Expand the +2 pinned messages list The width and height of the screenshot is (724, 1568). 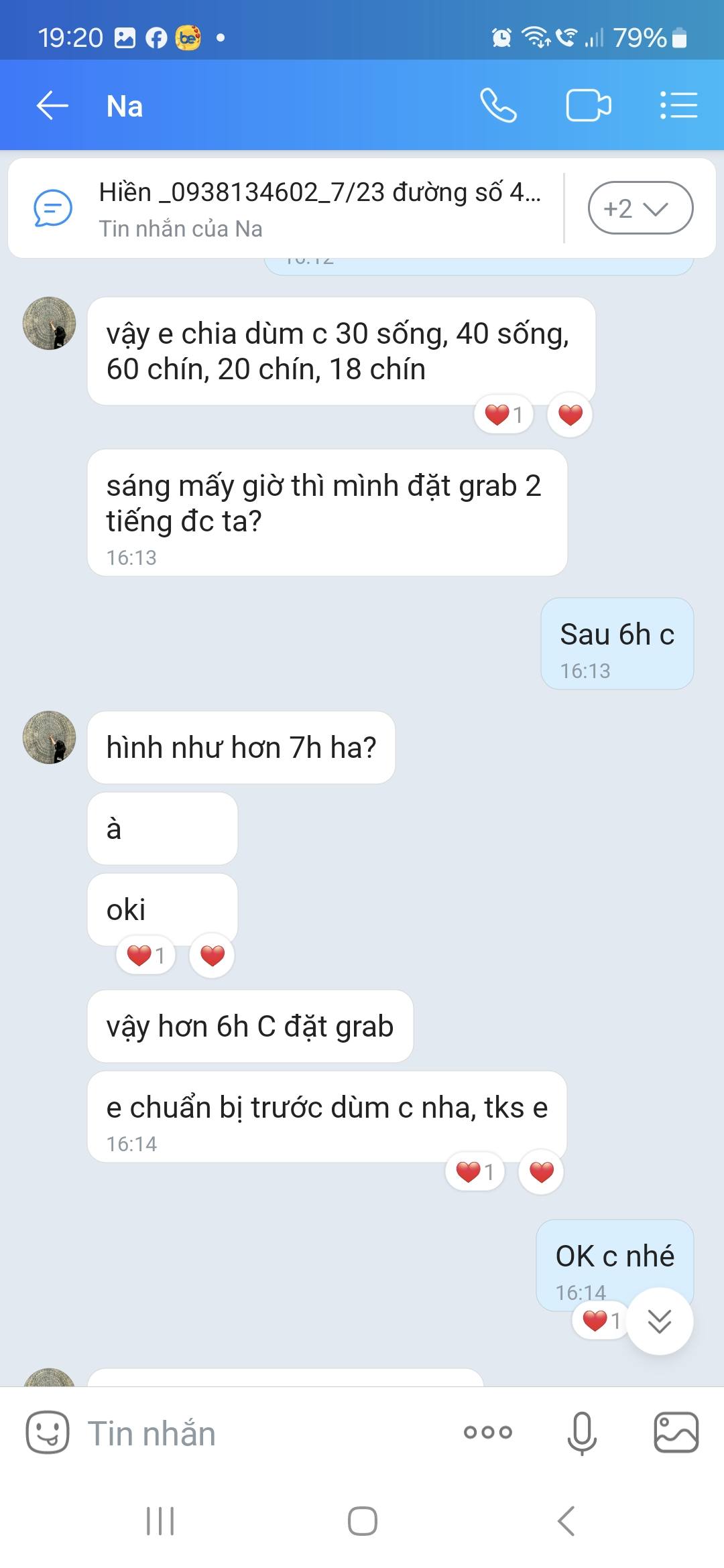click(x=640, y=208)
